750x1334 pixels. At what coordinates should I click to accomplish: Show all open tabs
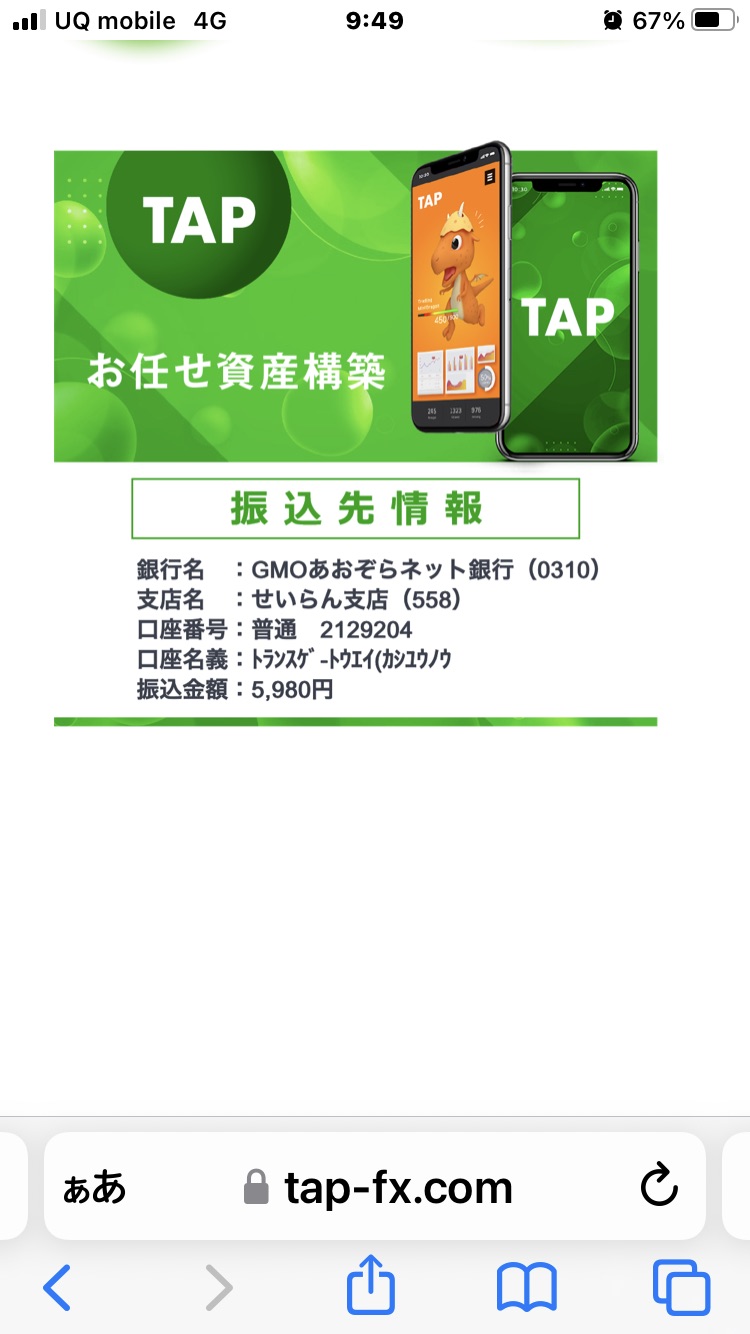[x=681, y=1287]
